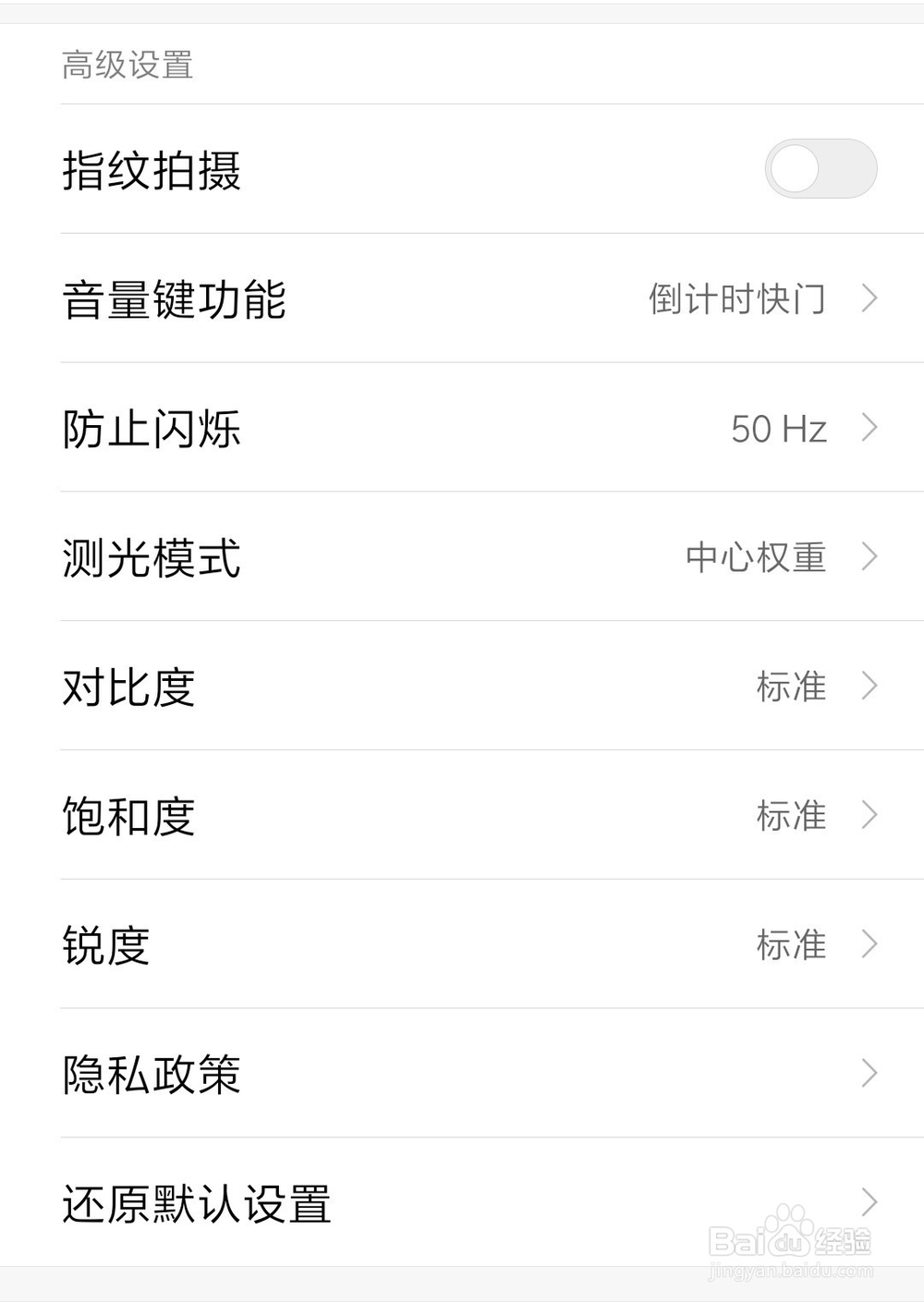Expand the 隐私政策 row chevron
This screenshot has height=1302, width=924.
[869, 1073]
